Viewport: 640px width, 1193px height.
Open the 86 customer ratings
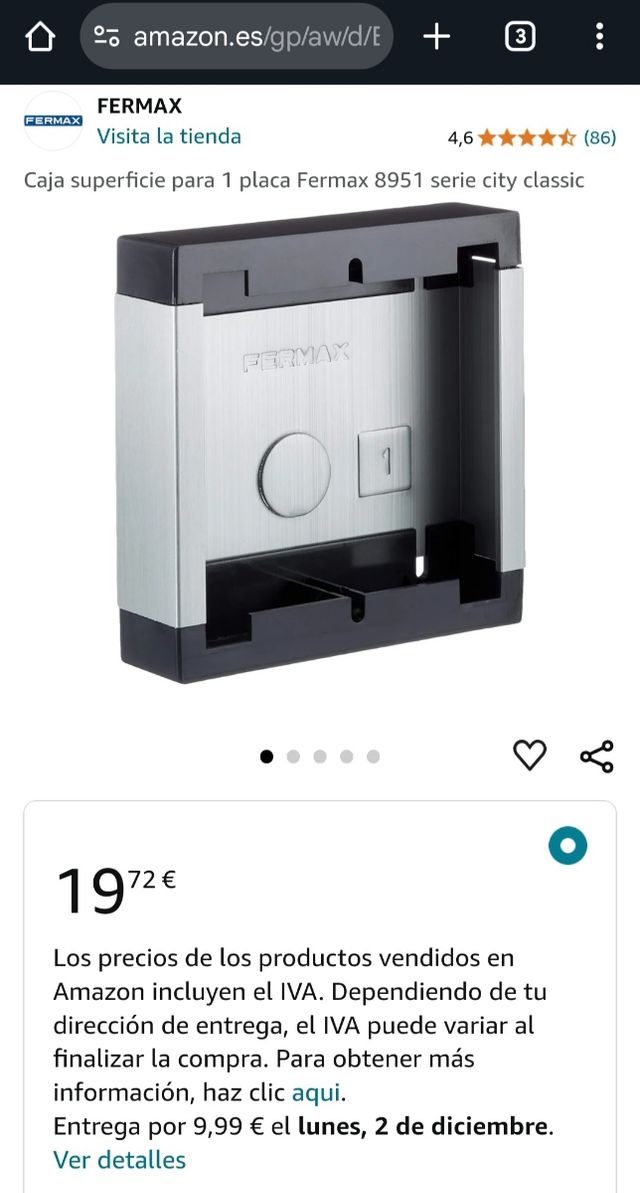point(599,137)
